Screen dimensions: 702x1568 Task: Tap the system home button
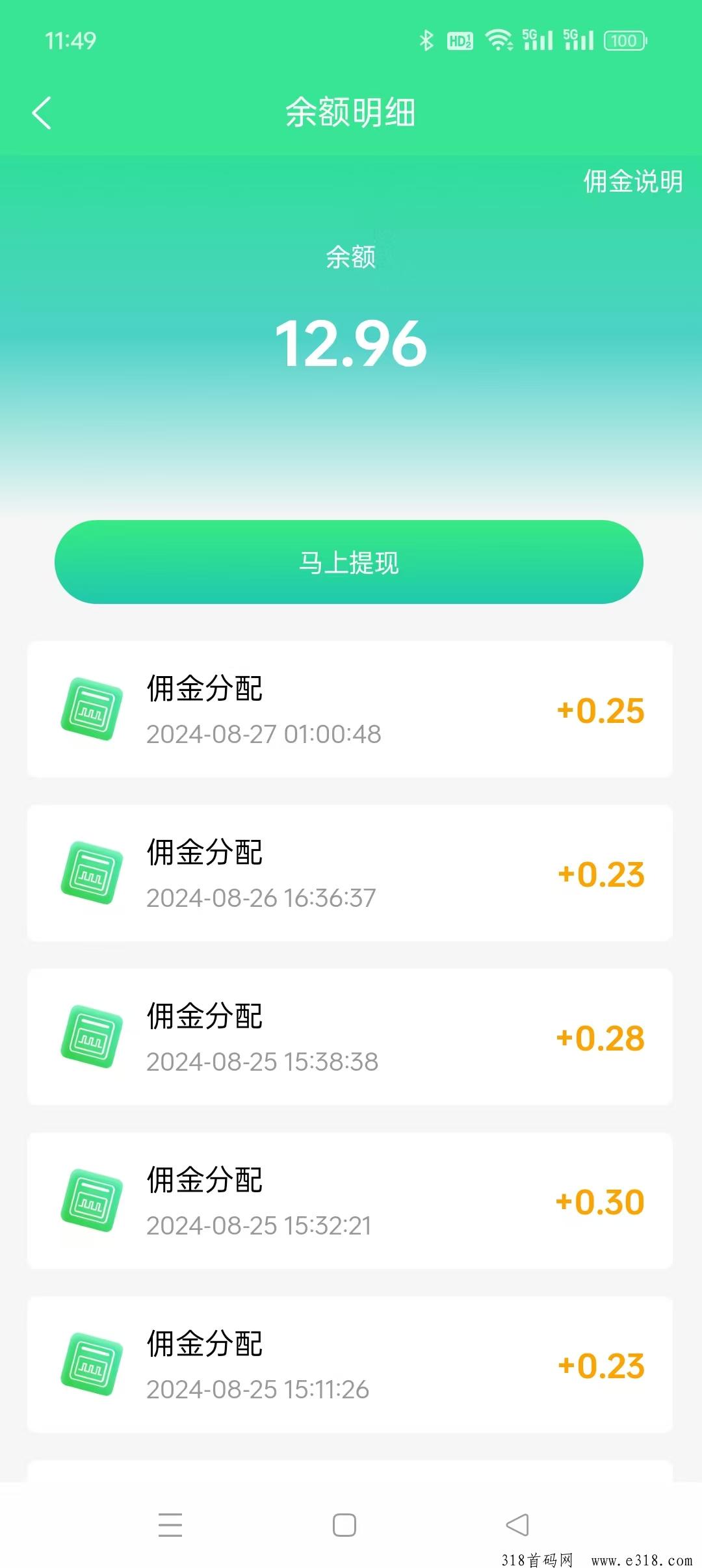(x=344, y=1524)
